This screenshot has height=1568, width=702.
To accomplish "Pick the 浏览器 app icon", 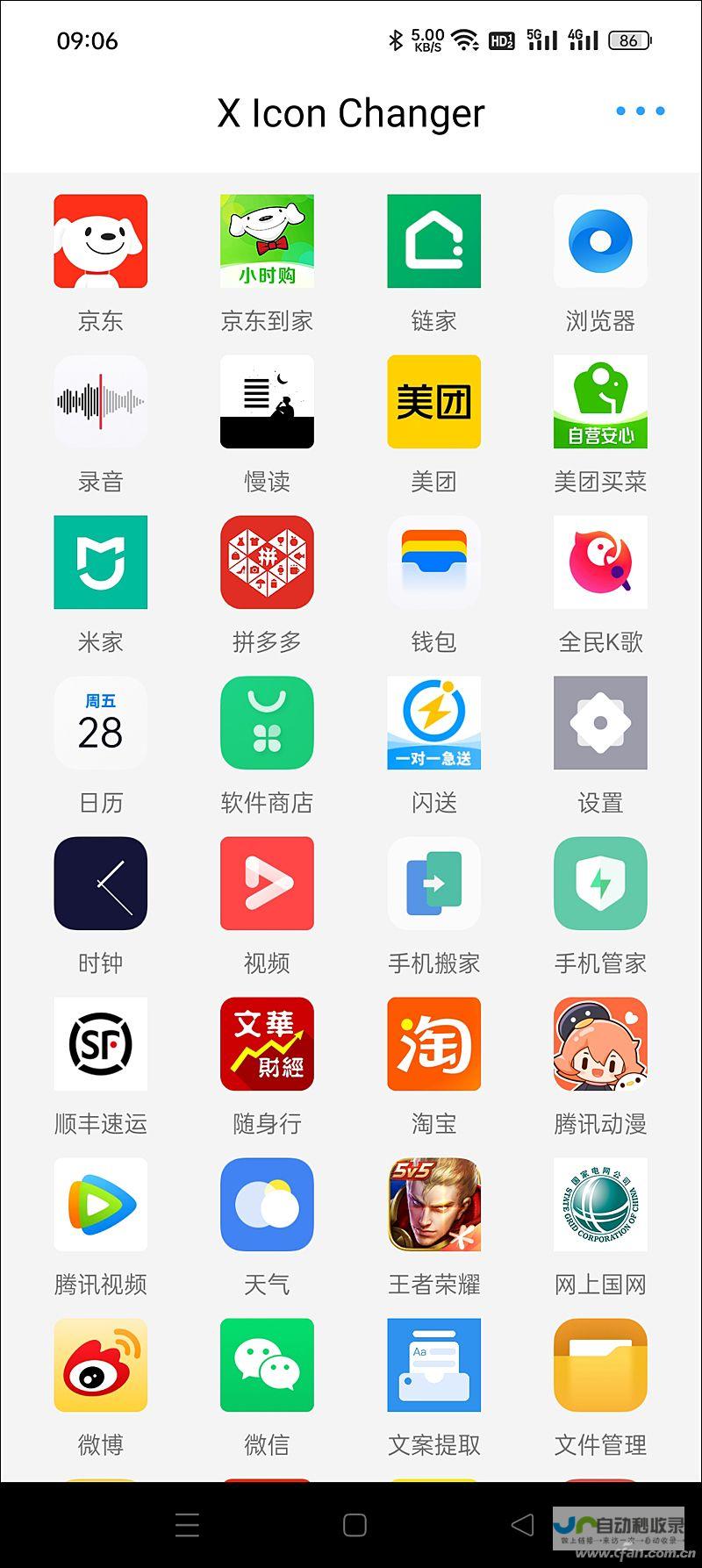I will tap(600, 241).
